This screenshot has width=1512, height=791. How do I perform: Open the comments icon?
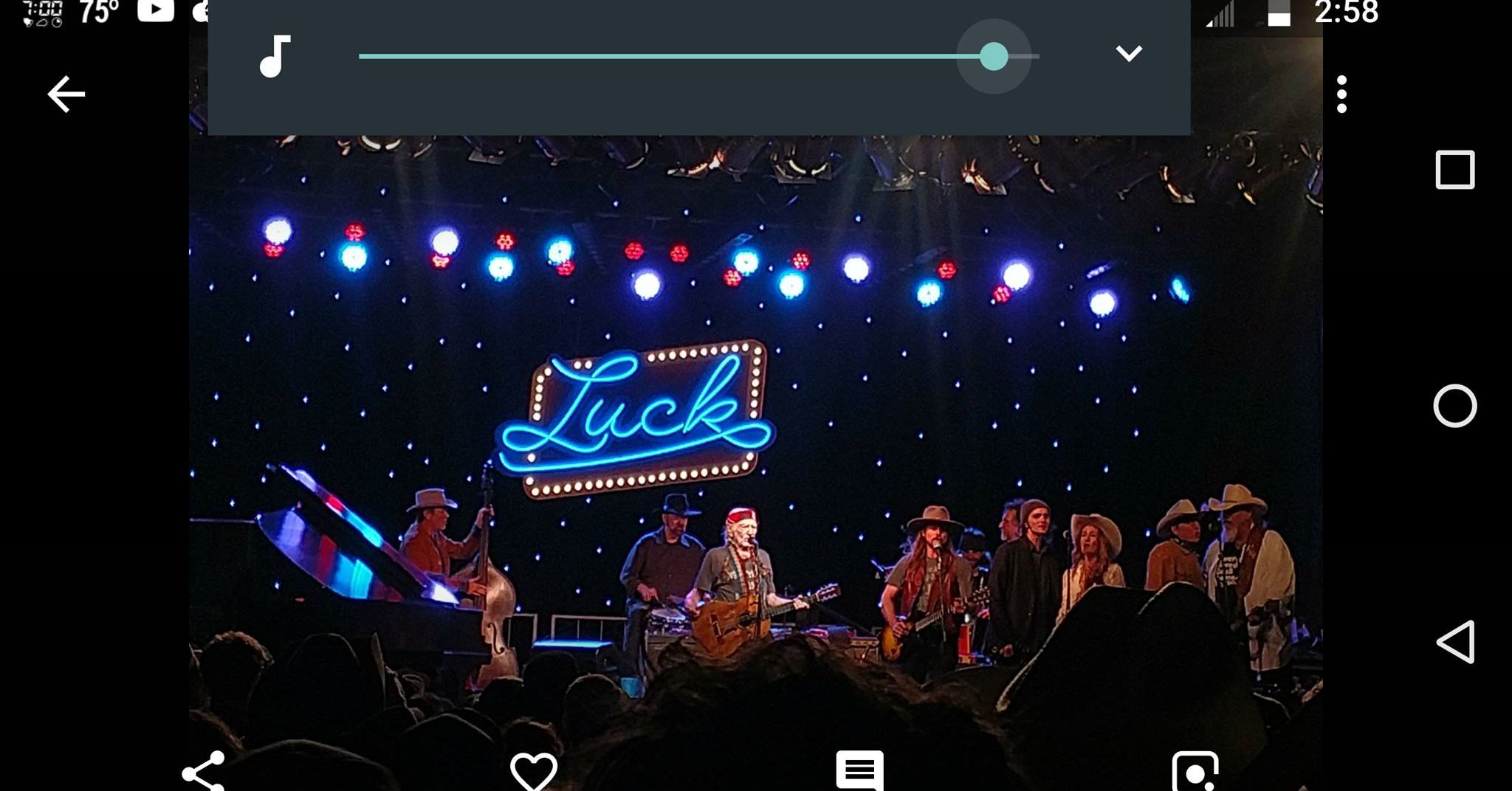coord(859,771)
